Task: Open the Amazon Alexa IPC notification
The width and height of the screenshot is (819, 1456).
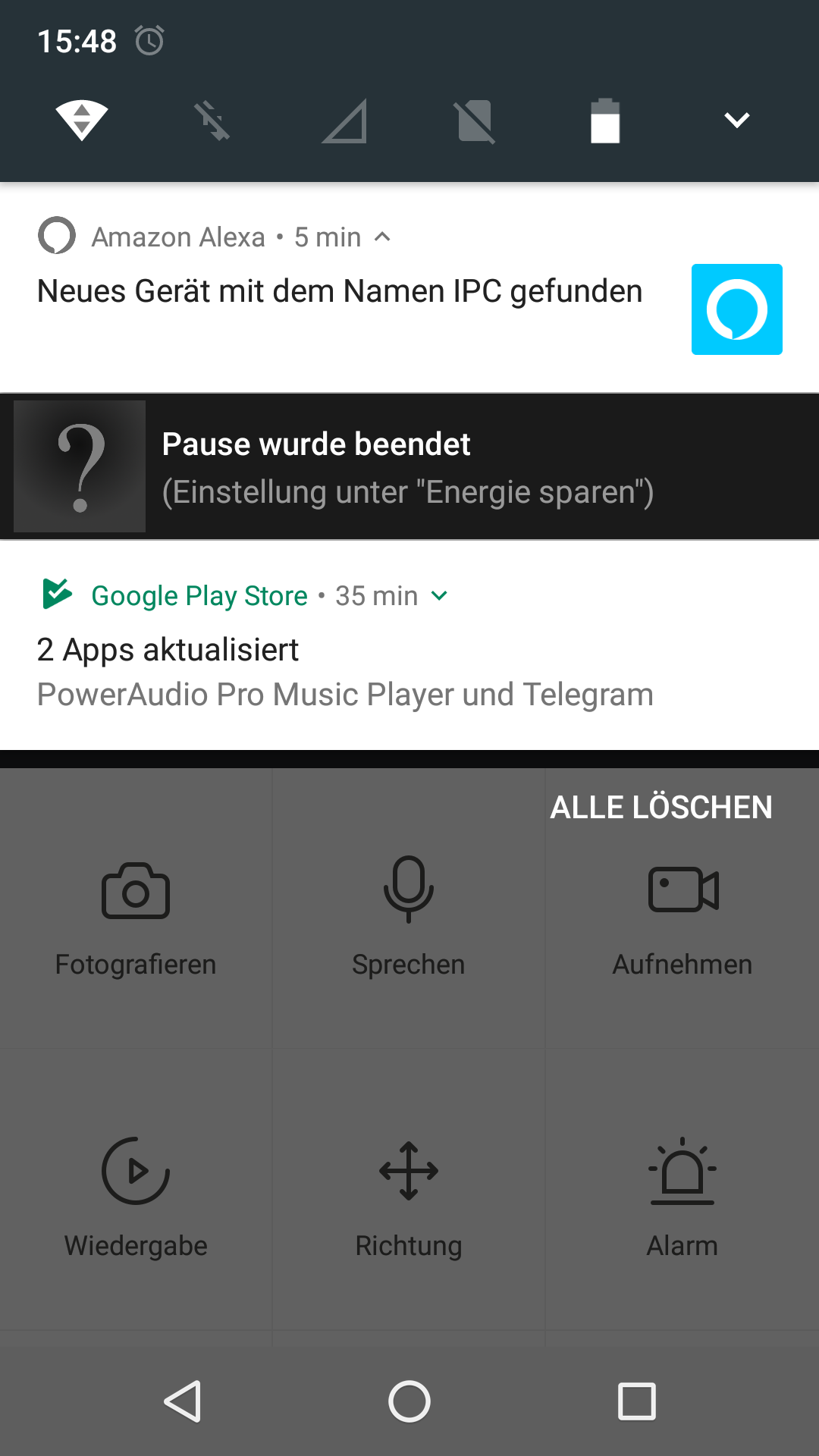Action: [x=409, y=287]
